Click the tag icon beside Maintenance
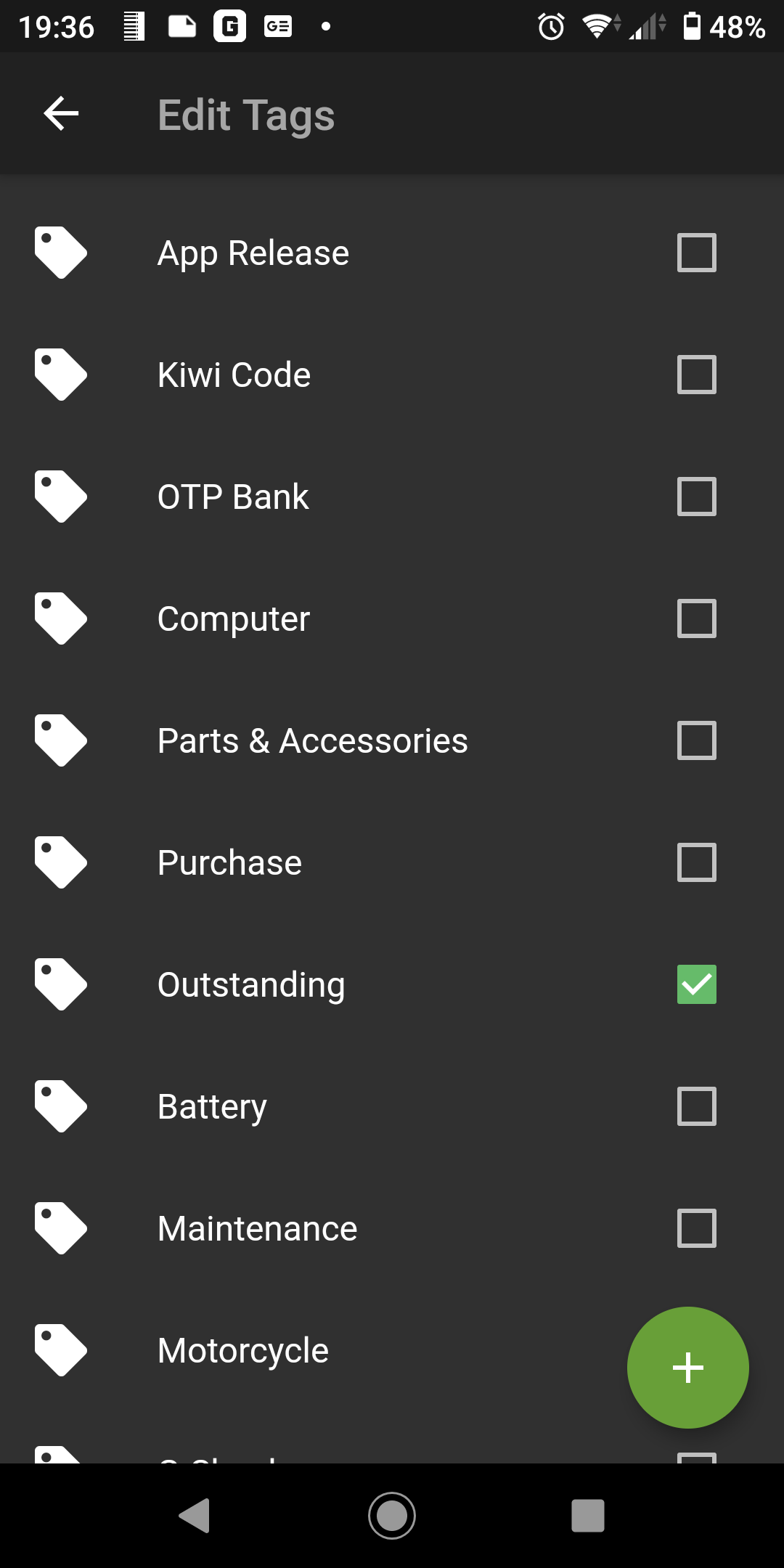The image size is (784, 1568). tap(60, 1228)
